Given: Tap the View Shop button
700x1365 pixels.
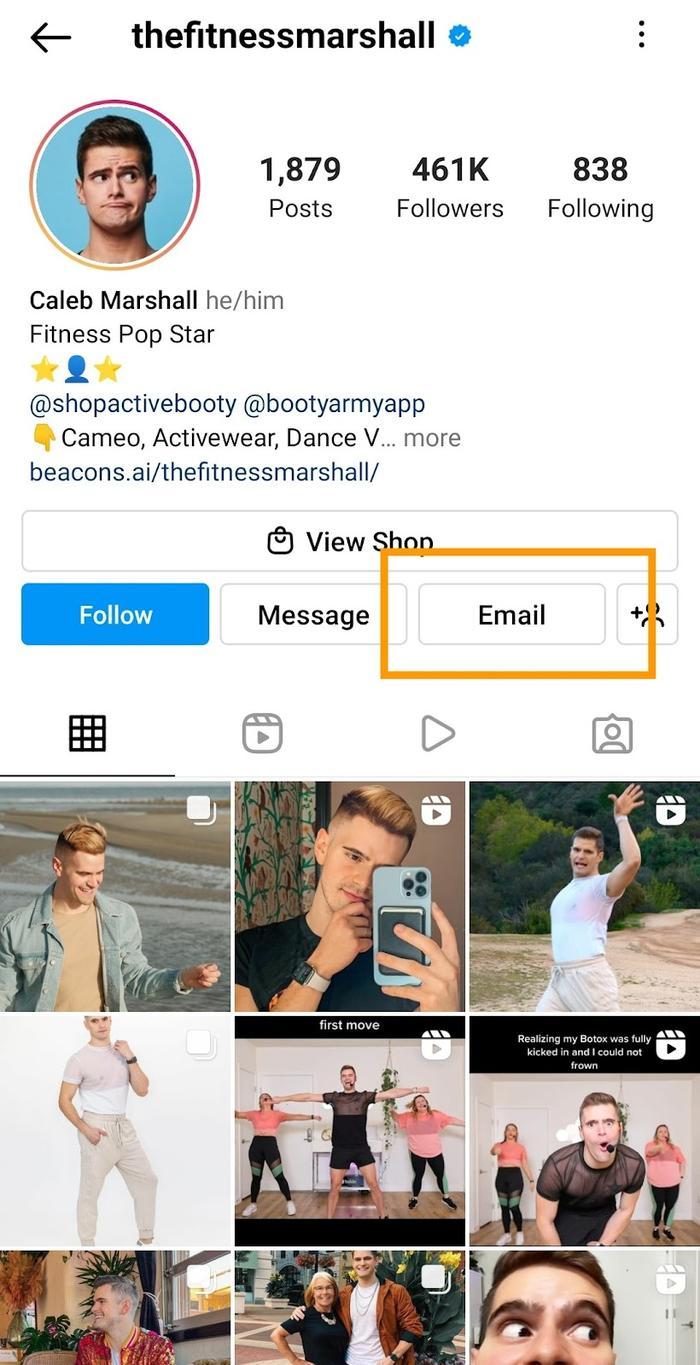Looking at the screenshot, I should coord(350,541).
